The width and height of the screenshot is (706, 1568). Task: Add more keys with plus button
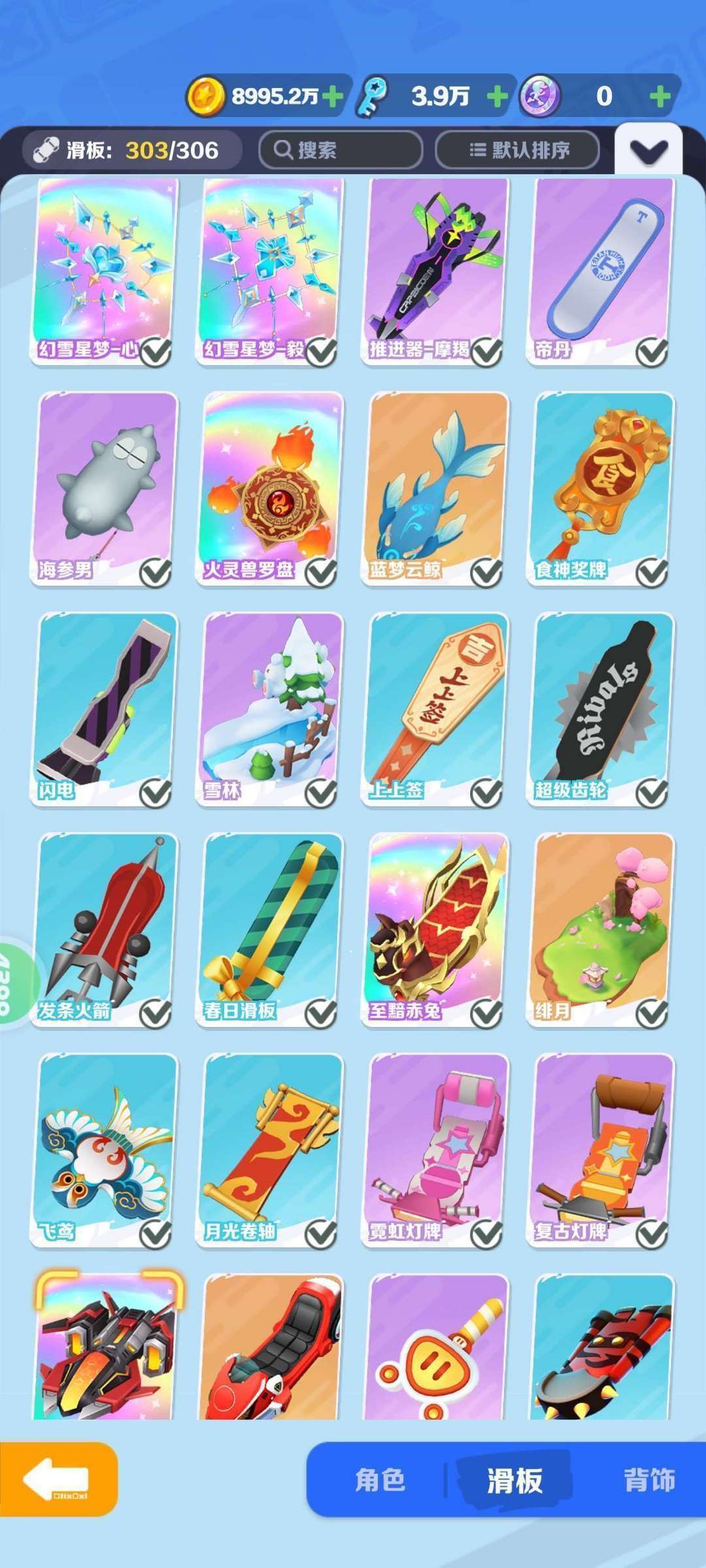pyautogui.click(x=497, y=97)
